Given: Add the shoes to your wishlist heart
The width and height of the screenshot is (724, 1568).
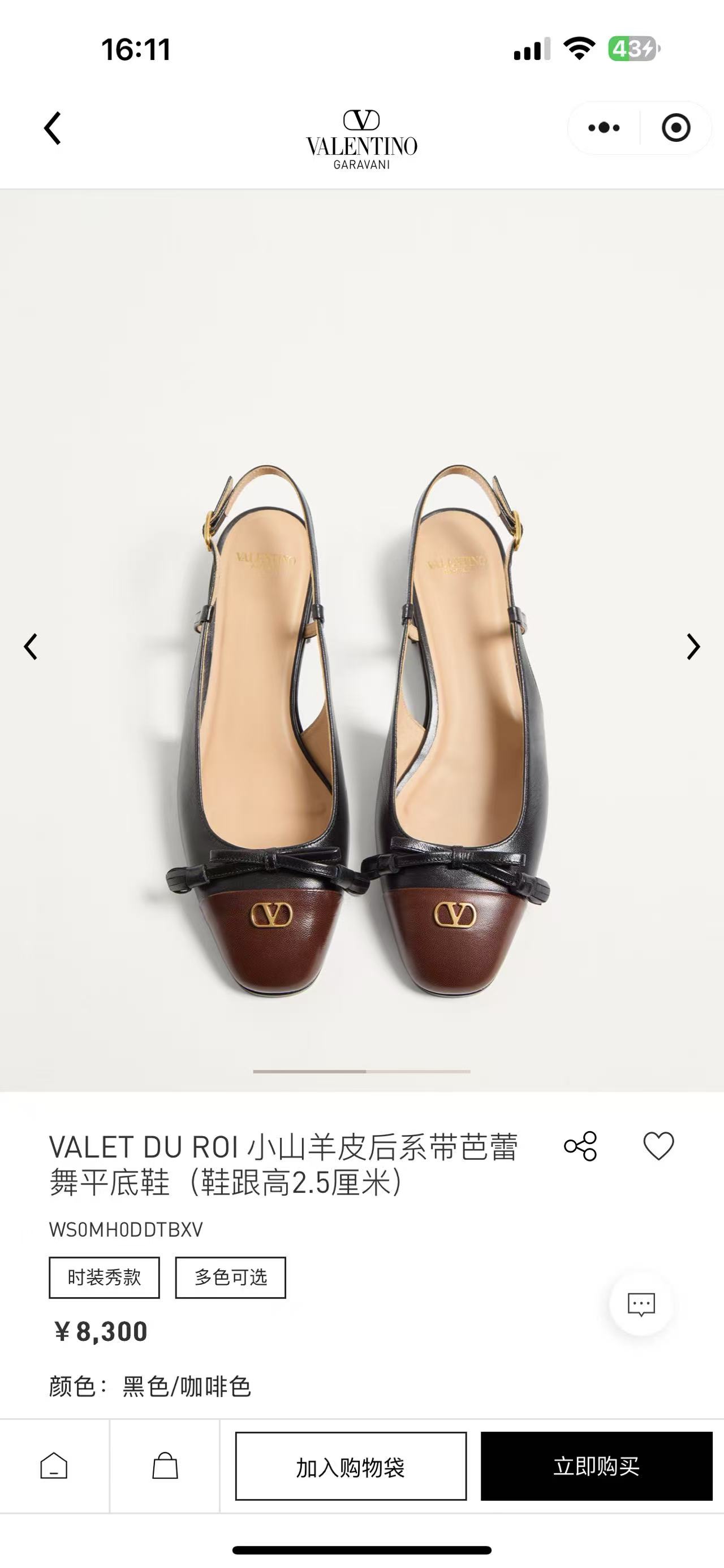Looking at the screenshot, I should pos(659,1146).
